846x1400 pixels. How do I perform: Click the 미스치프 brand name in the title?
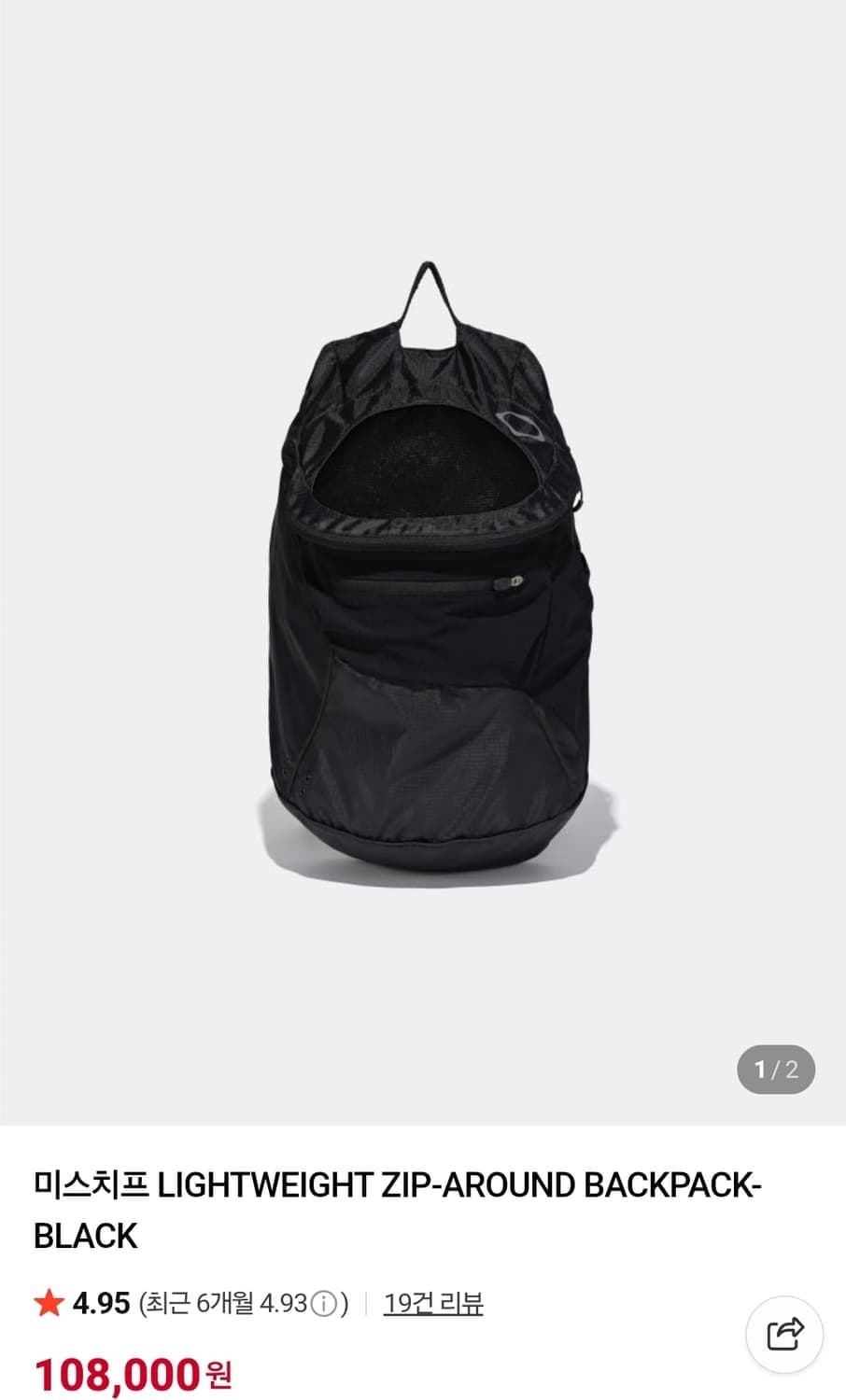[x=87, y=1183]
